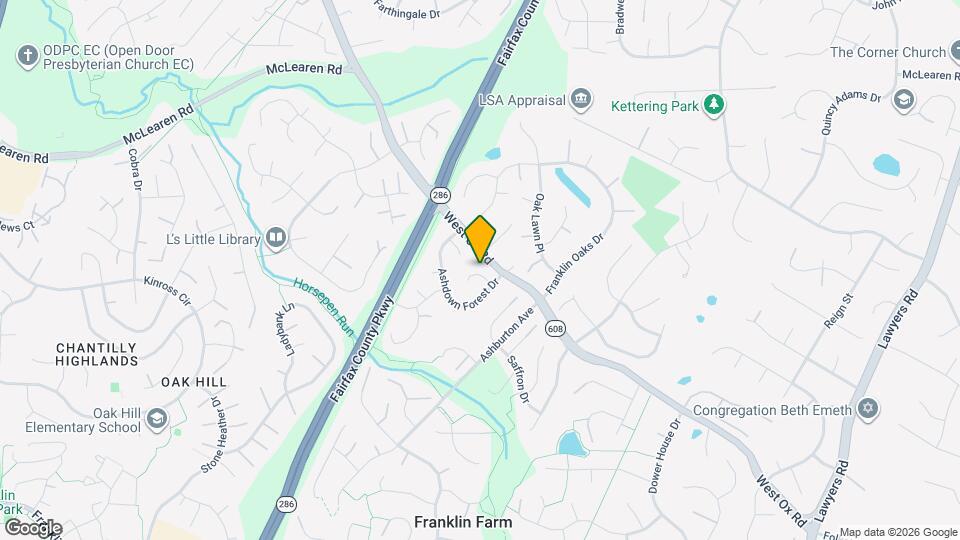Tap the Google logo on the map
This screenshot has height=540, width=960.
pyautogui.click(x=32, y=527)
